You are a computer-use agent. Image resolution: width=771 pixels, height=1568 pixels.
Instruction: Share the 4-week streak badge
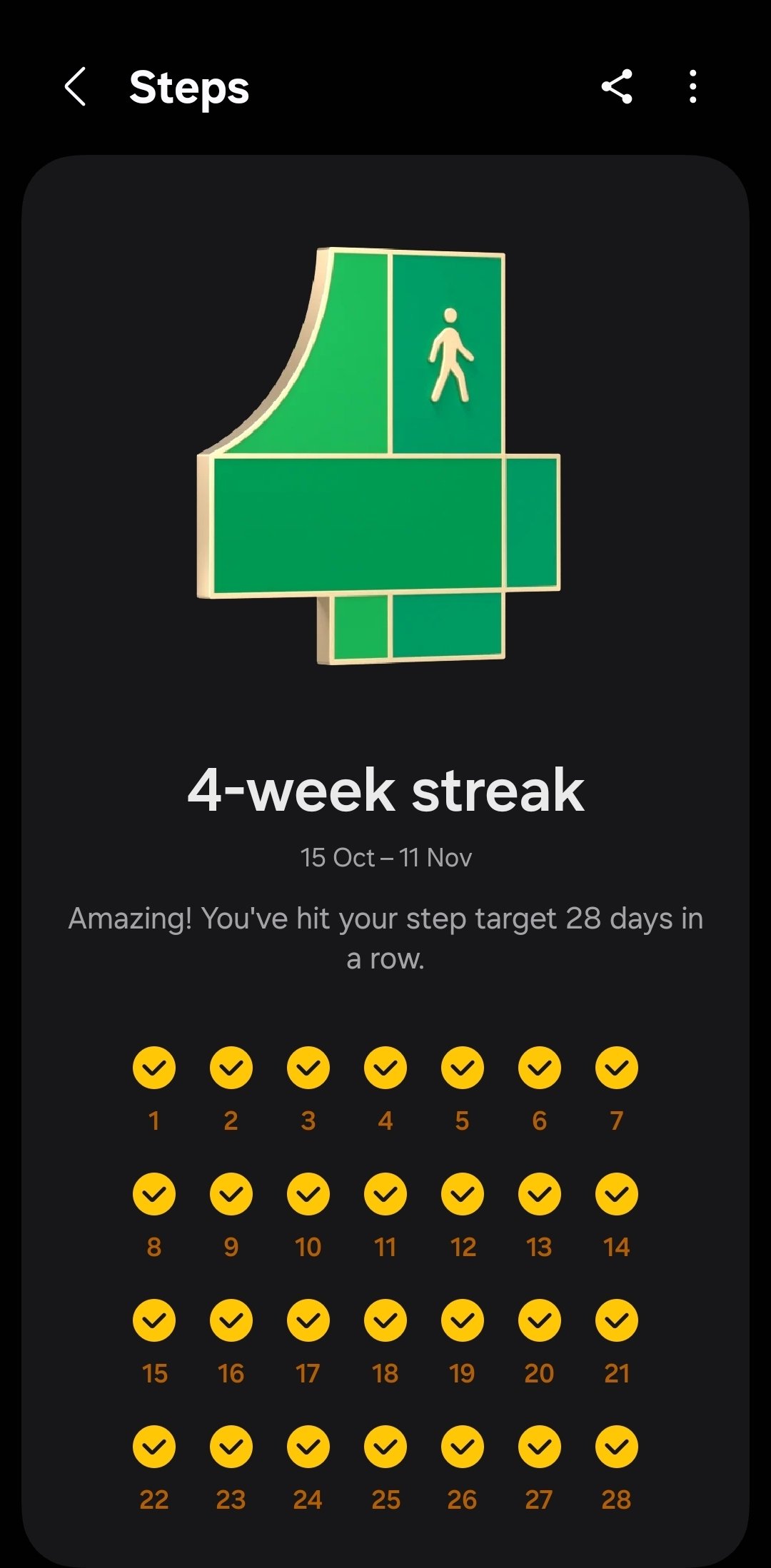coord(617,87)
